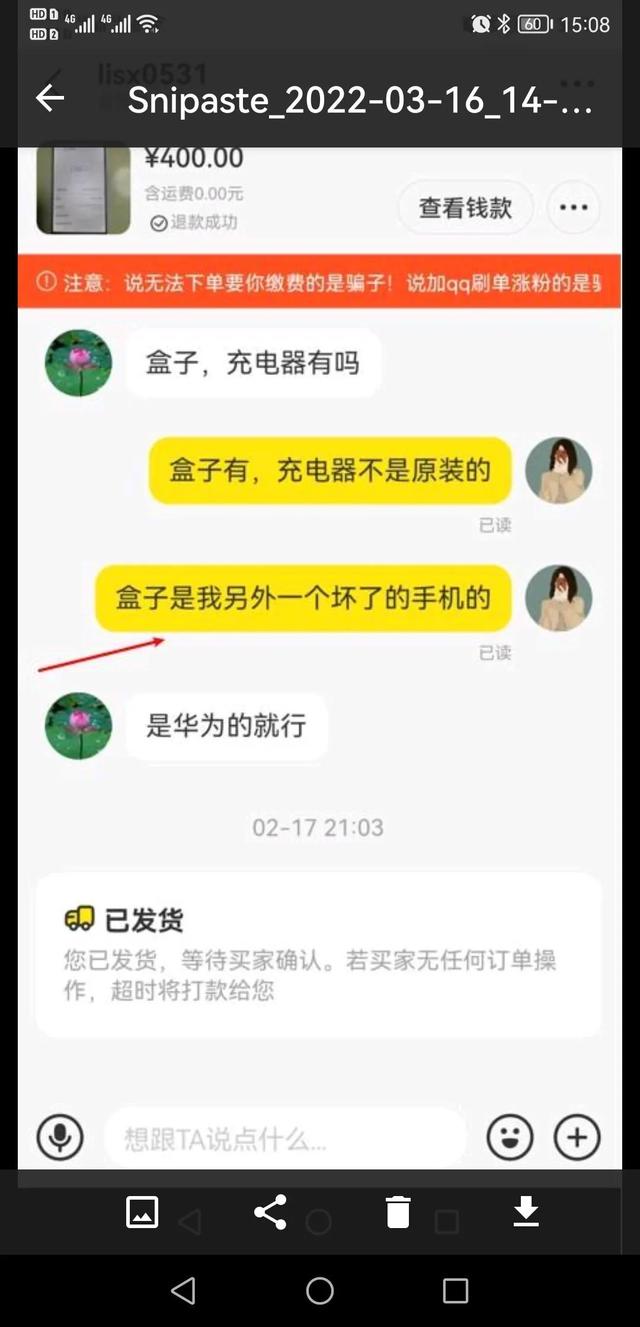Delete this image with the trash icon
This screenshot has width=640, height=1327.
tap(398, 1212)
